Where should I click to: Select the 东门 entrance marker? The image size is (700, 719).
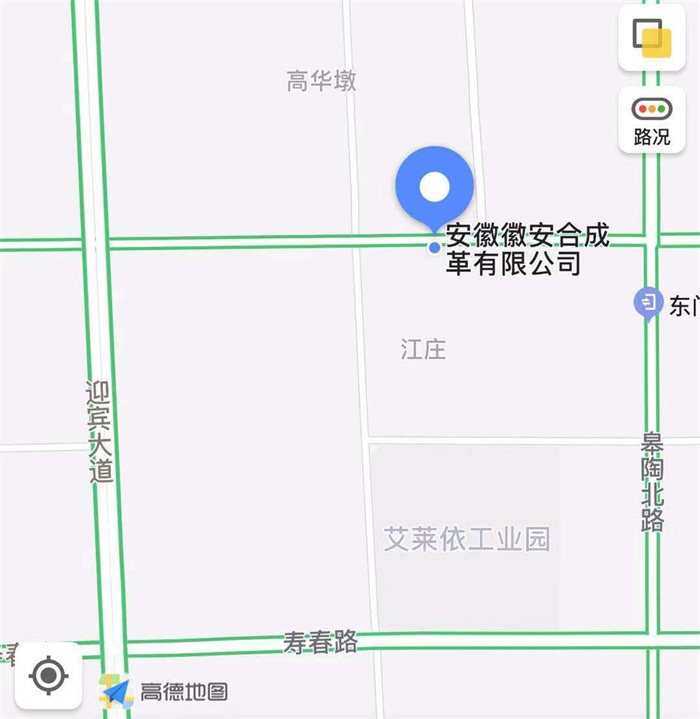(x=648, y=301)
